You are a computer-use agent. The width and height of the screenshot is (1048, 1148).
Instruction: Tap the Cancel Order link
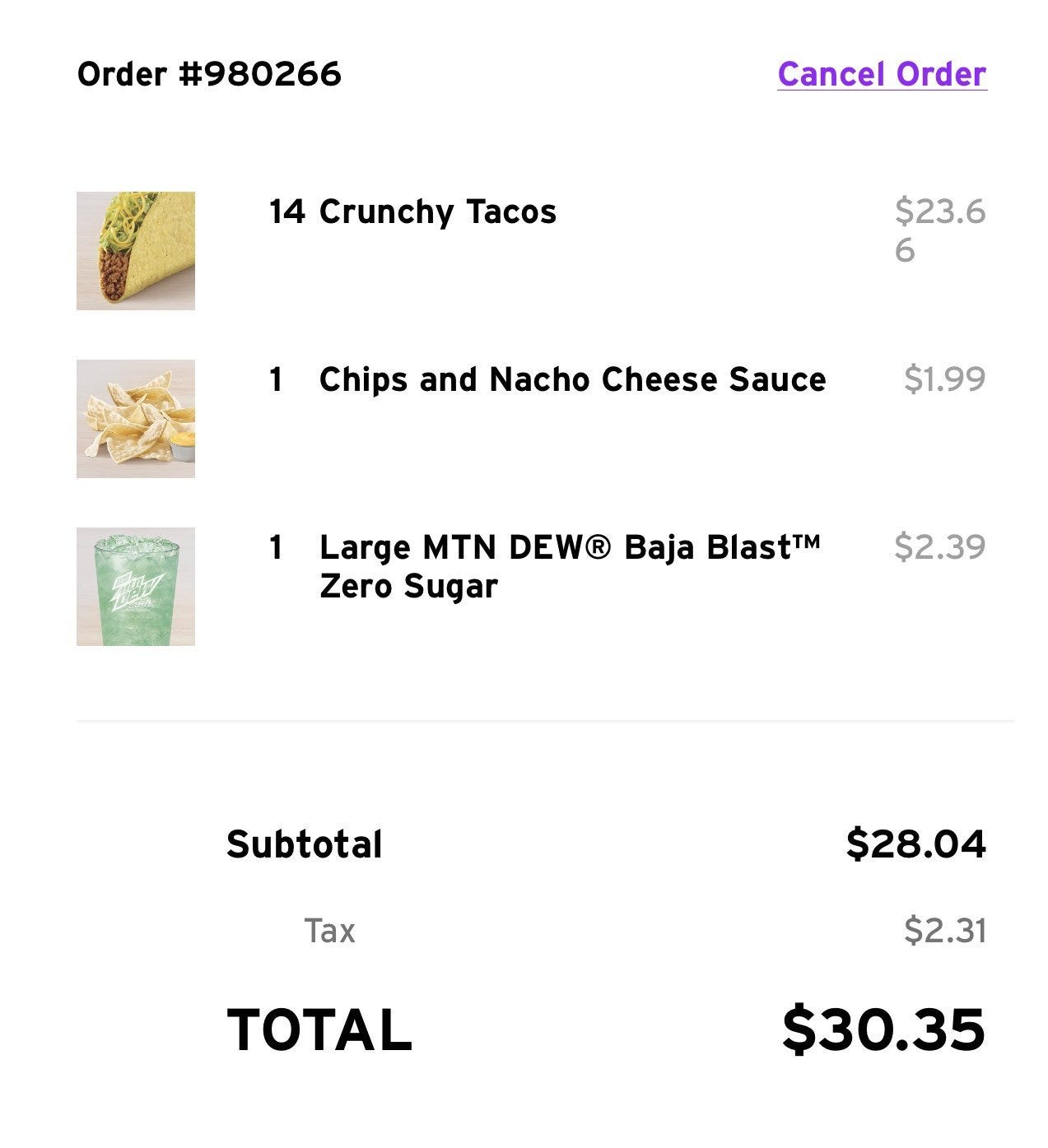coord(882,74)
